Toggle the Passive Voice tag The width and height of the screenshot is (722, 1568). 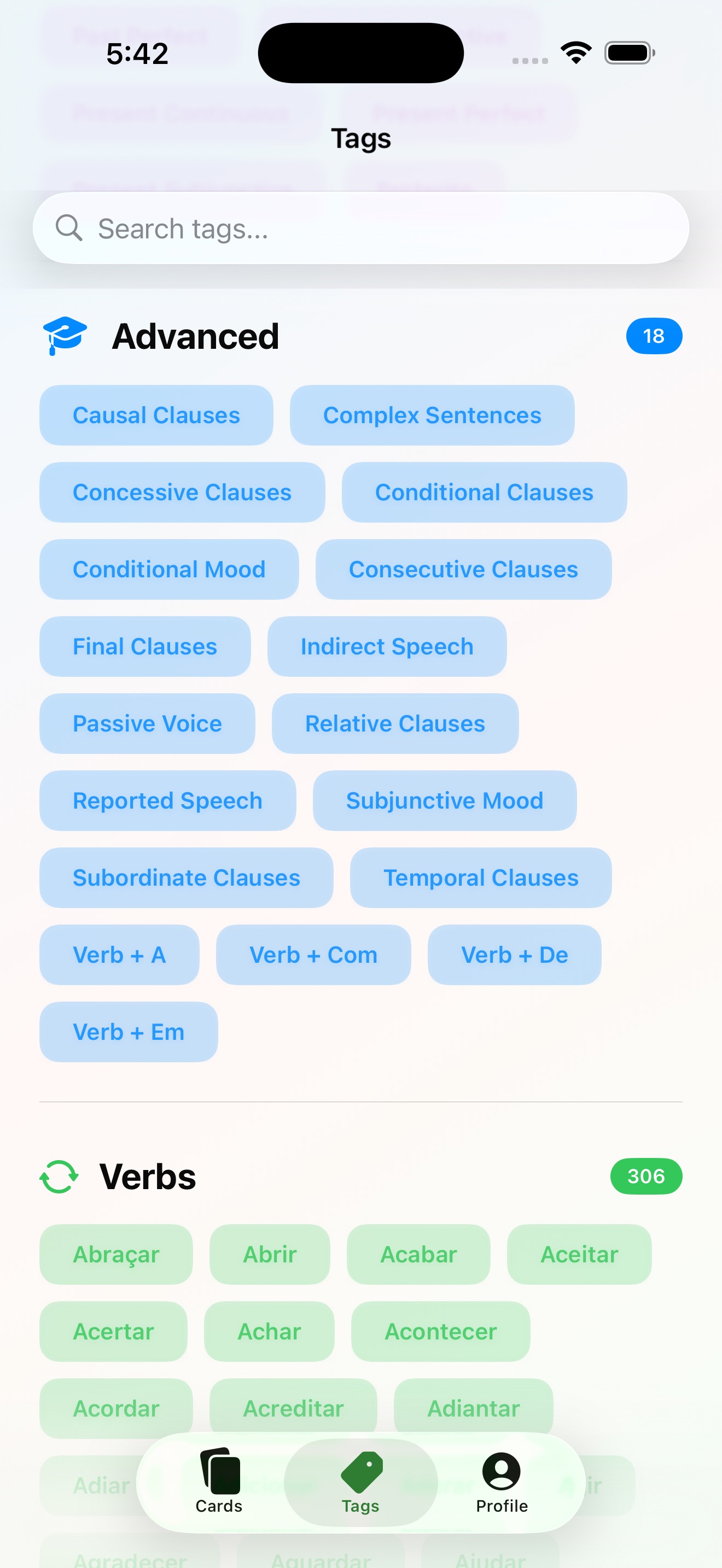pos(147,724)
